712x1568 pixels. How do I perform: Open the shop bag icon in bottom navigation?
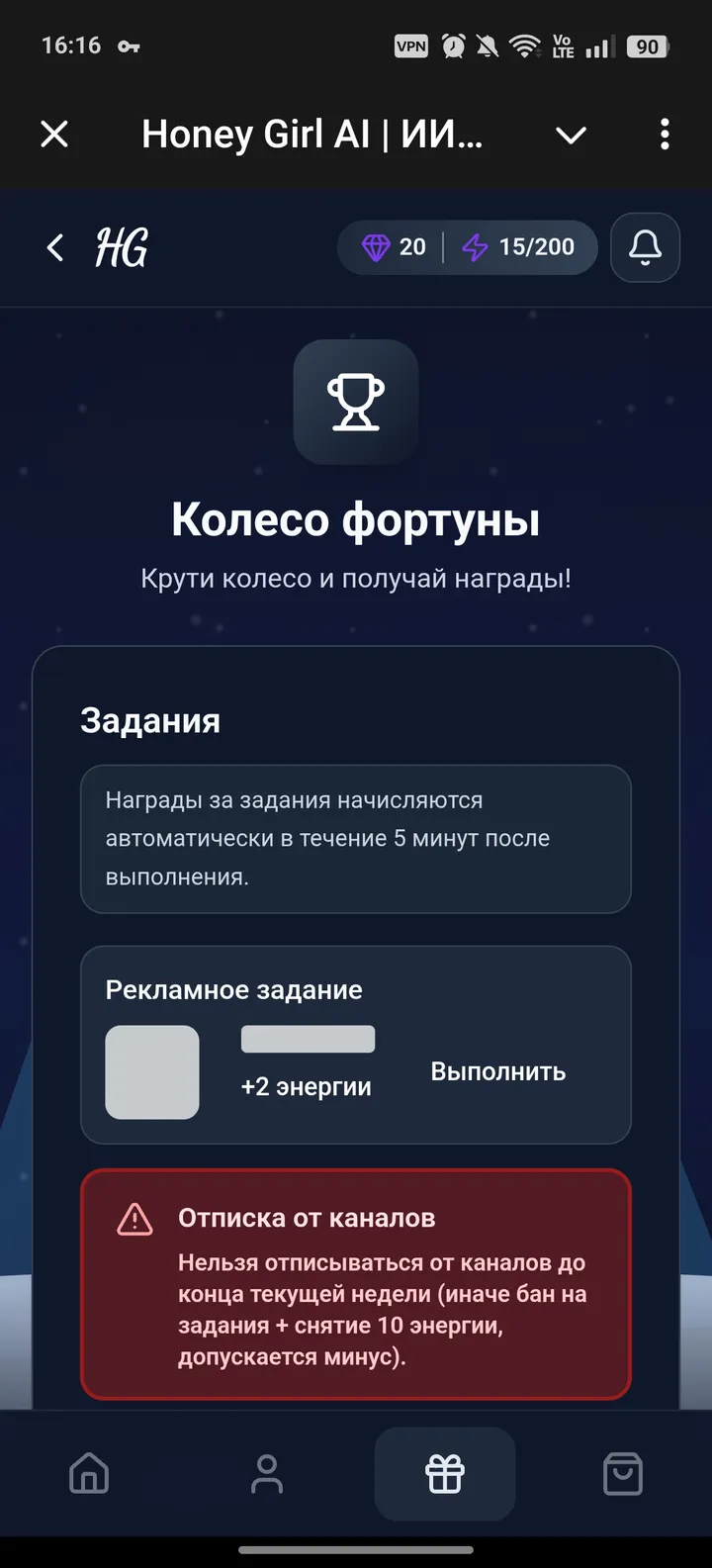(x=623, y=1474)
